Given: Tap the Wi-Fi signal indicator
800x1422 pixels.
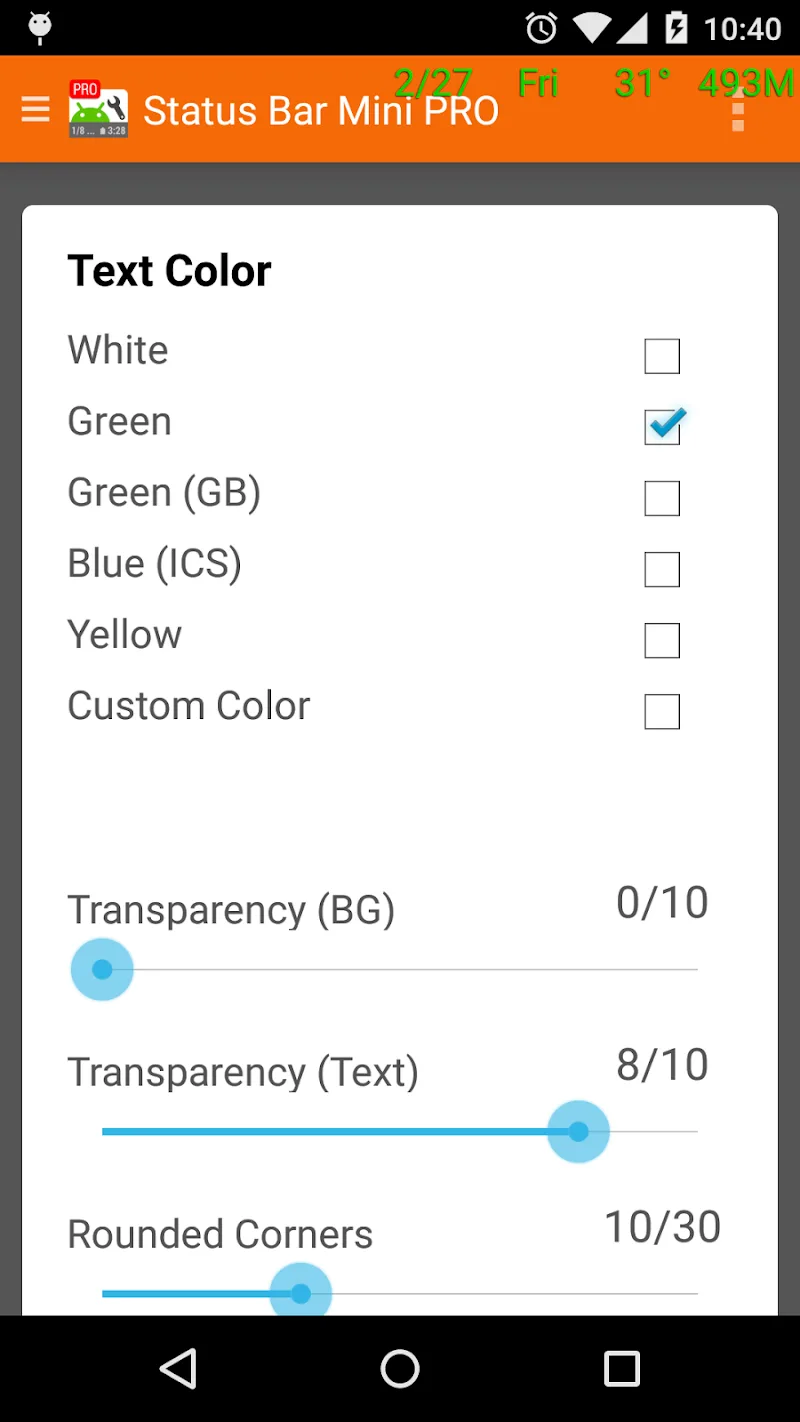Looking at the screenshot, I should click(593, 27).
